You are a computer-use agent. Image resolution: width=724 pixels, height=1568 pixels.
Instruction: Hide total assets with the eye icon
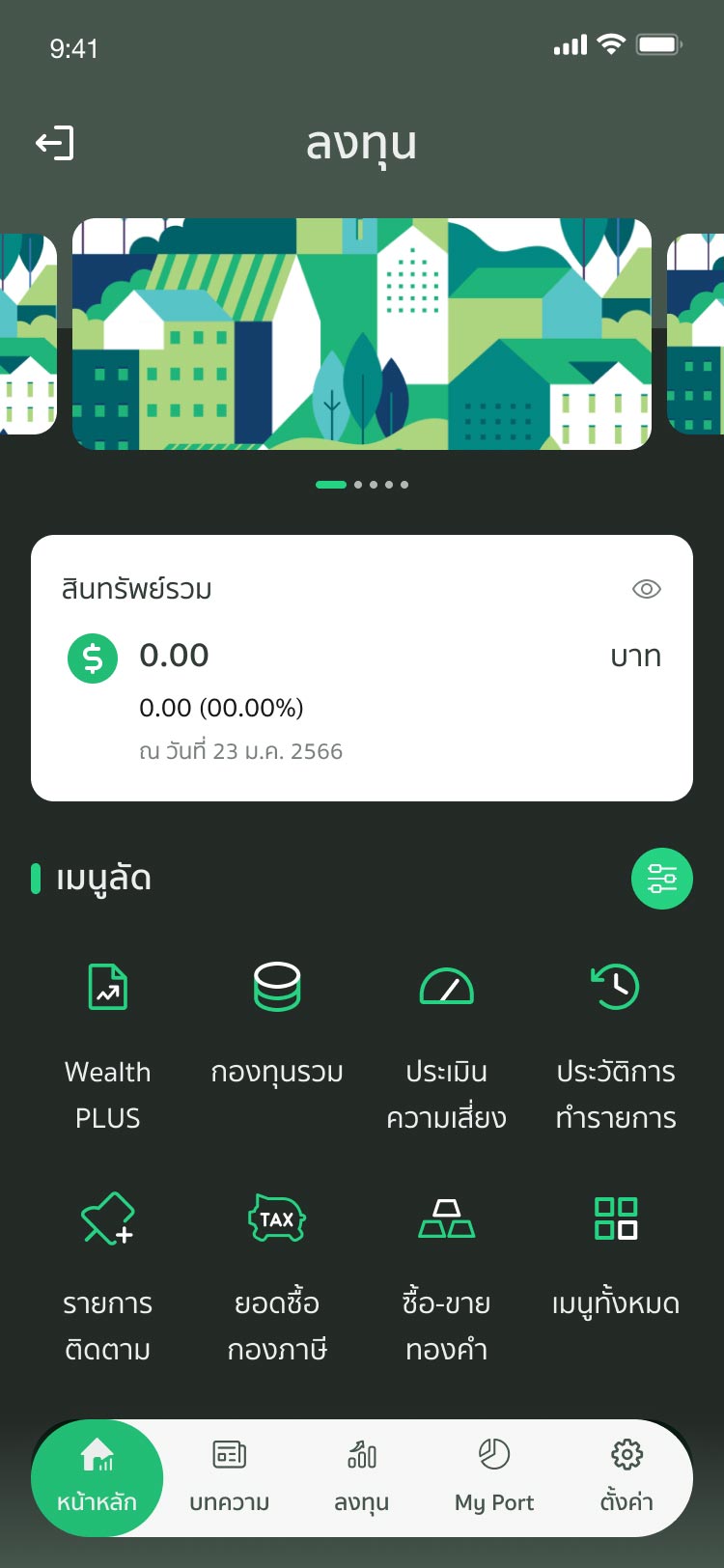tap(646, 589)
